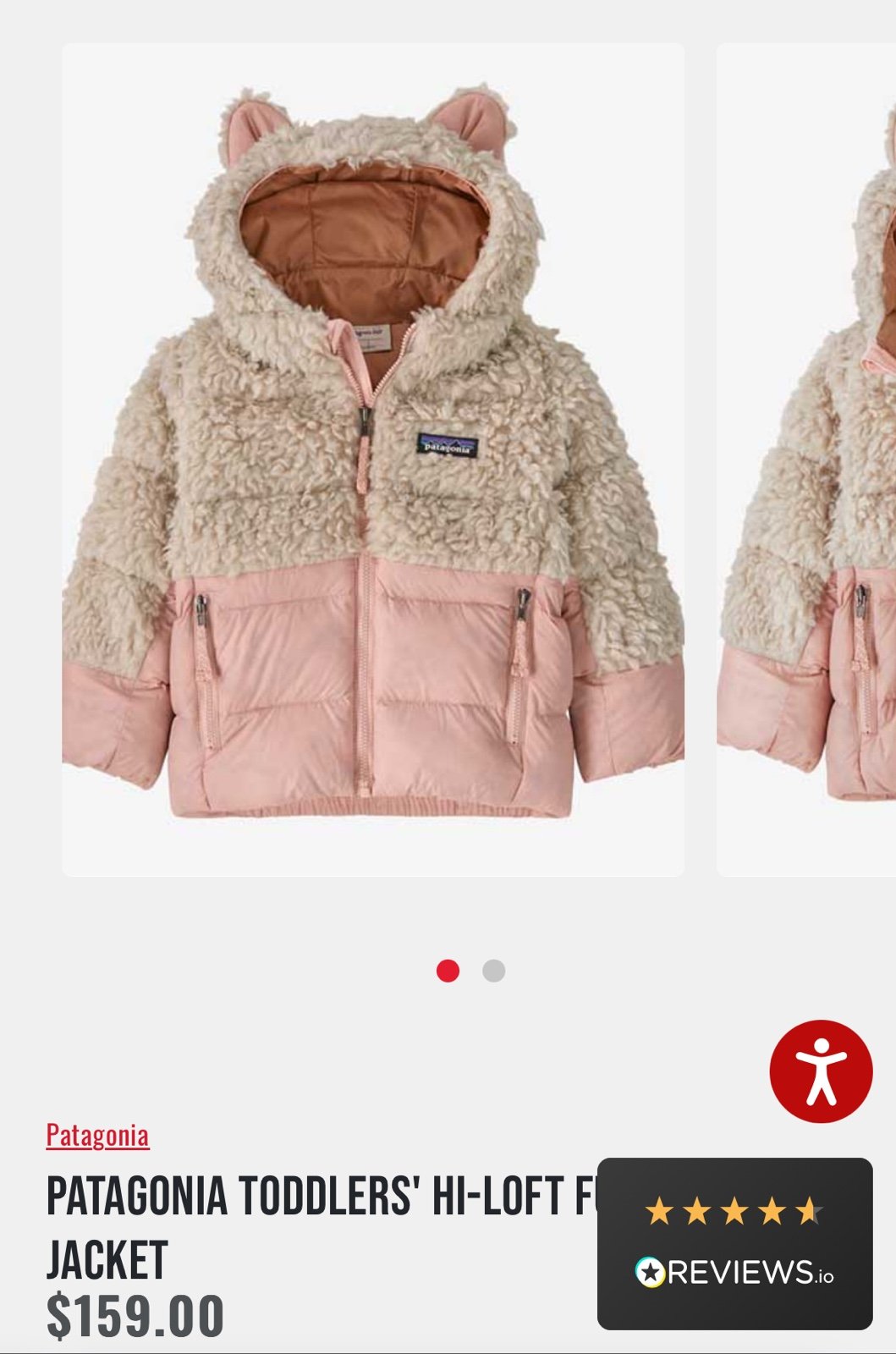Open the main jacket product image

tap(372, 459)
